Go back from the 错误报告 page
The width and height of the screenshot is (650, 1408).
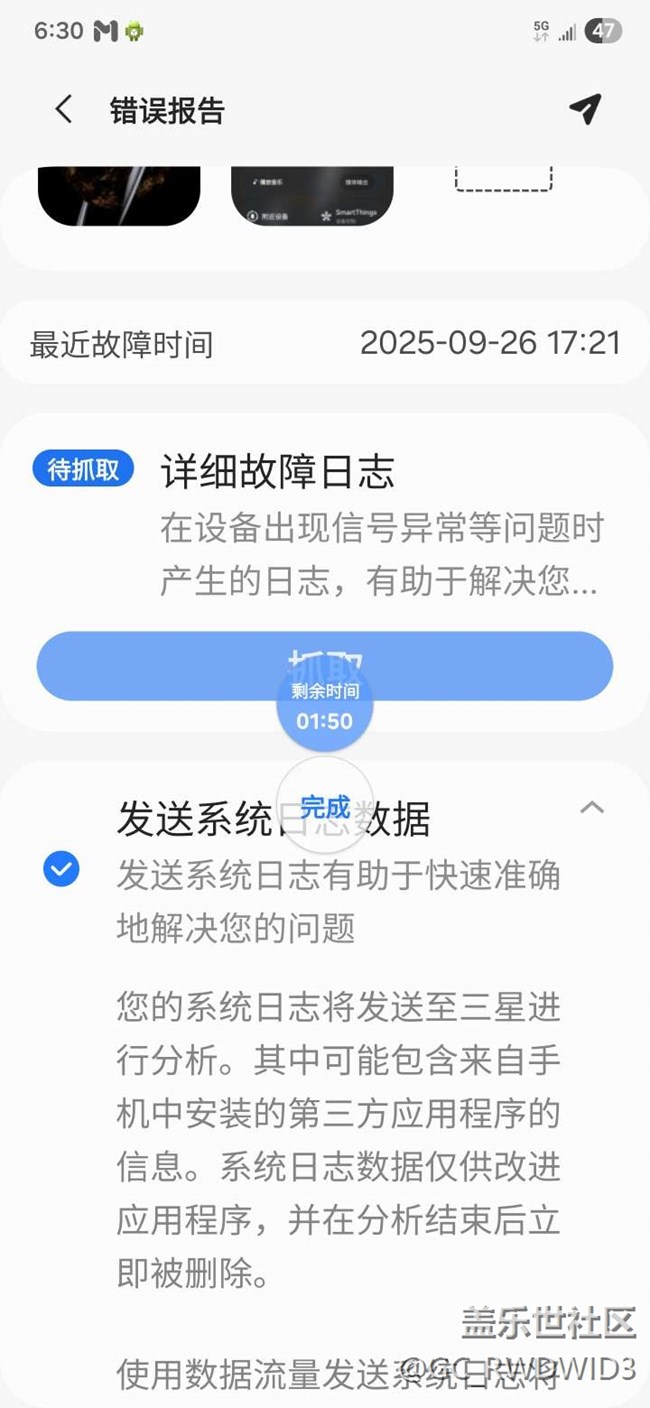click(x=64, y=110)
